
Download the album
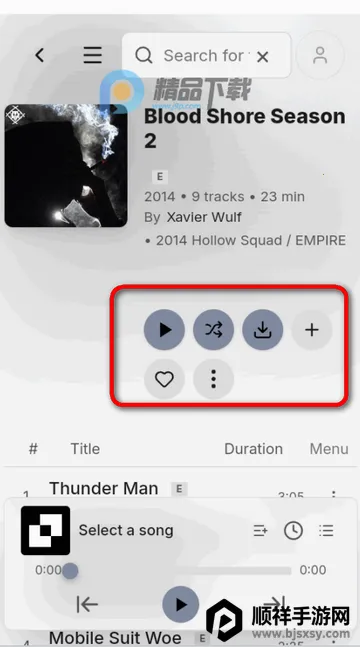point(263,330)
